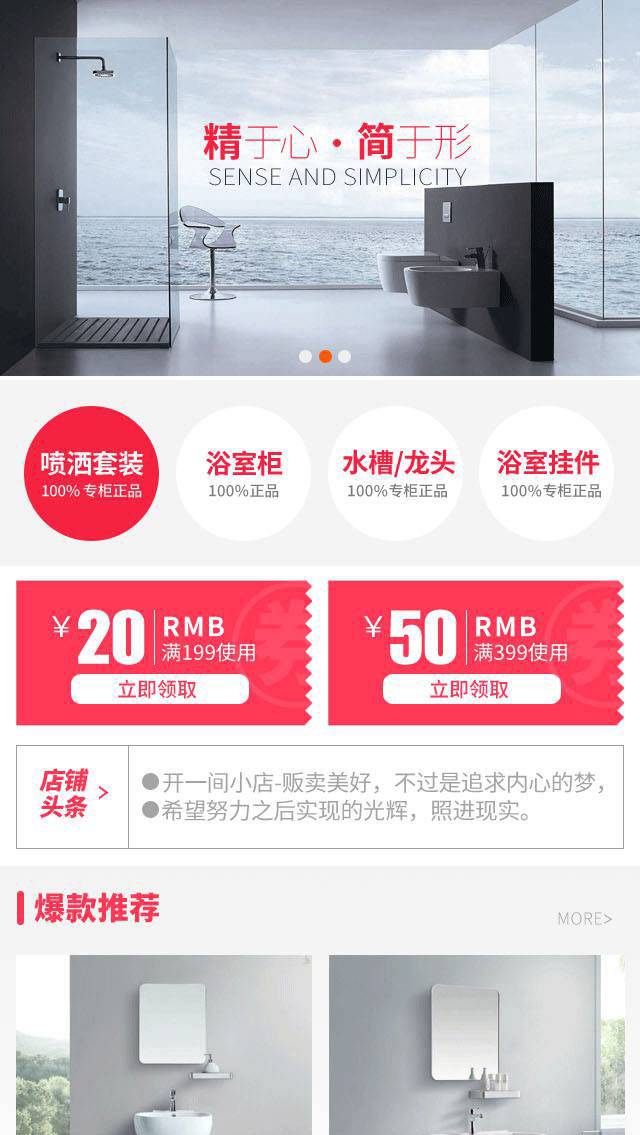Go to the 浴室挂件 category
The image size is (640, 1135).
[550, 473]
